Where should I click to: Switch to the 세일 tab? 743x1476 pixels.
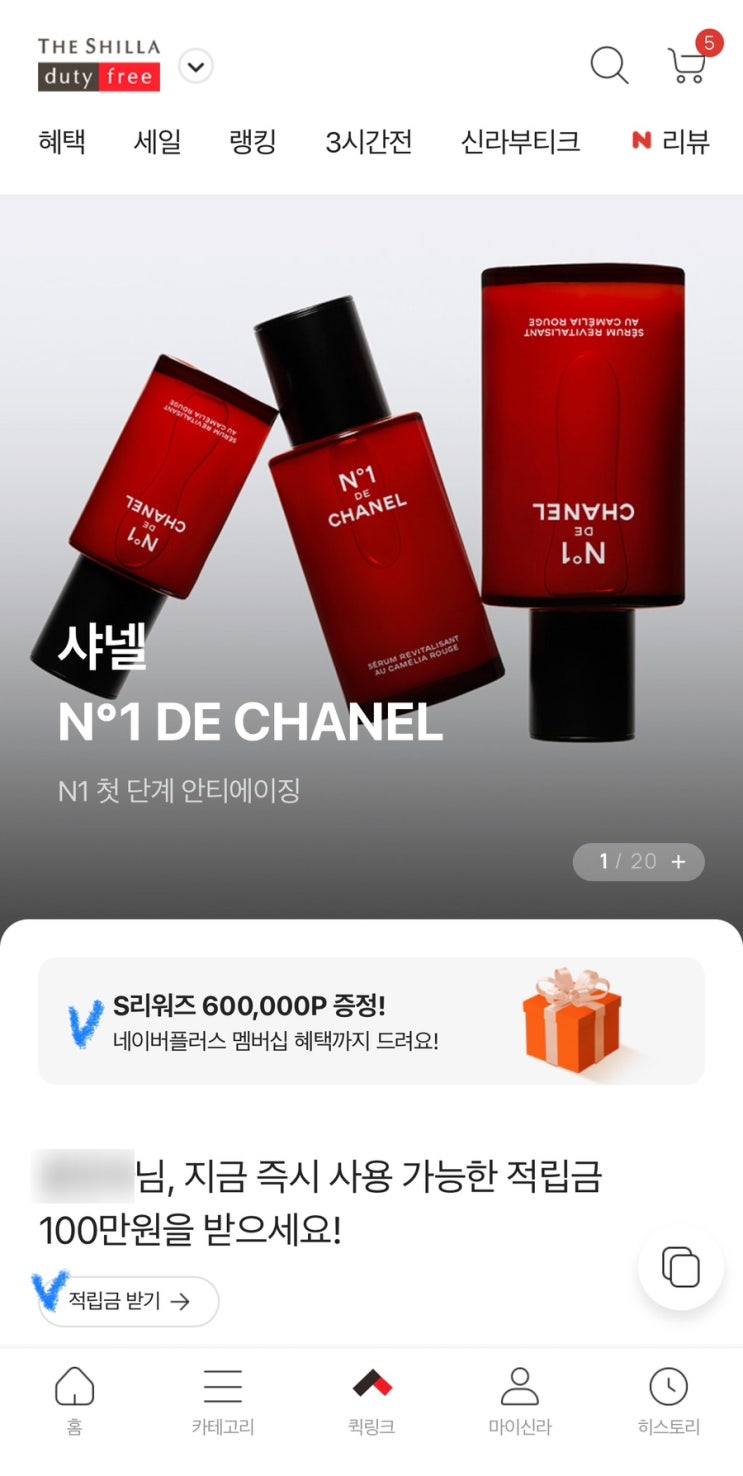[x=157, y=142]
